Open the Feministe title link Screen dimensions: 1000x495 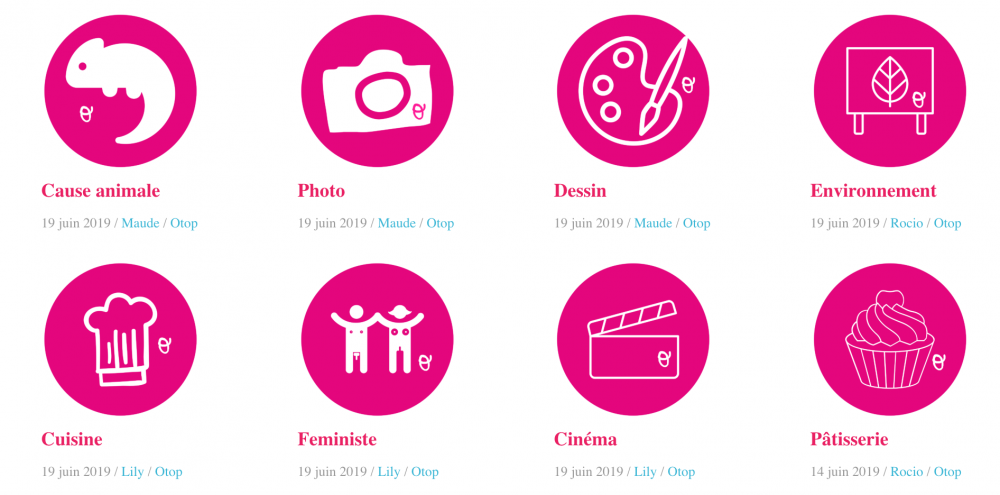point(337,439)
